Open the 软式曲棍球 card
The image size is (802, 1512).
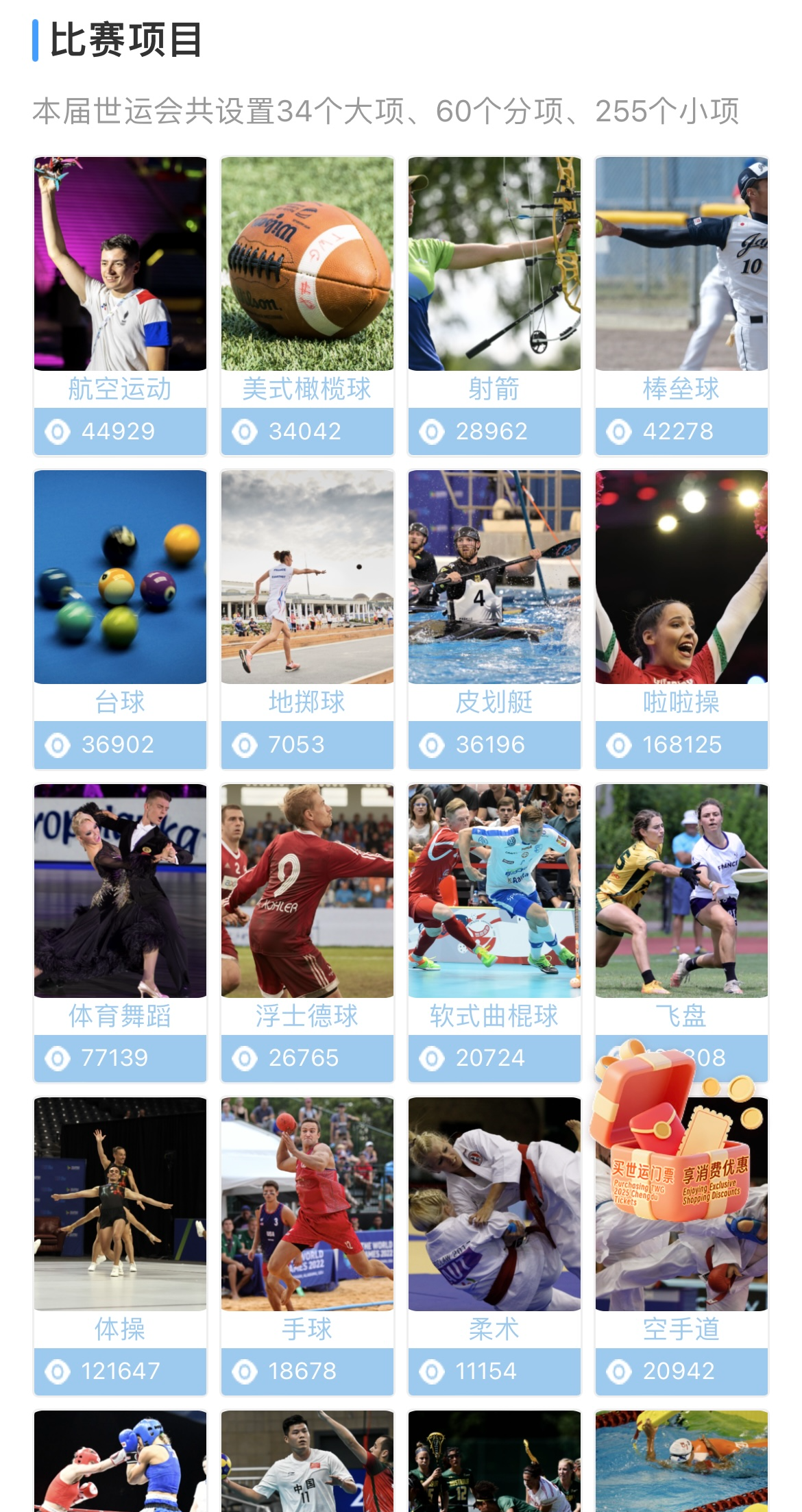494,932
